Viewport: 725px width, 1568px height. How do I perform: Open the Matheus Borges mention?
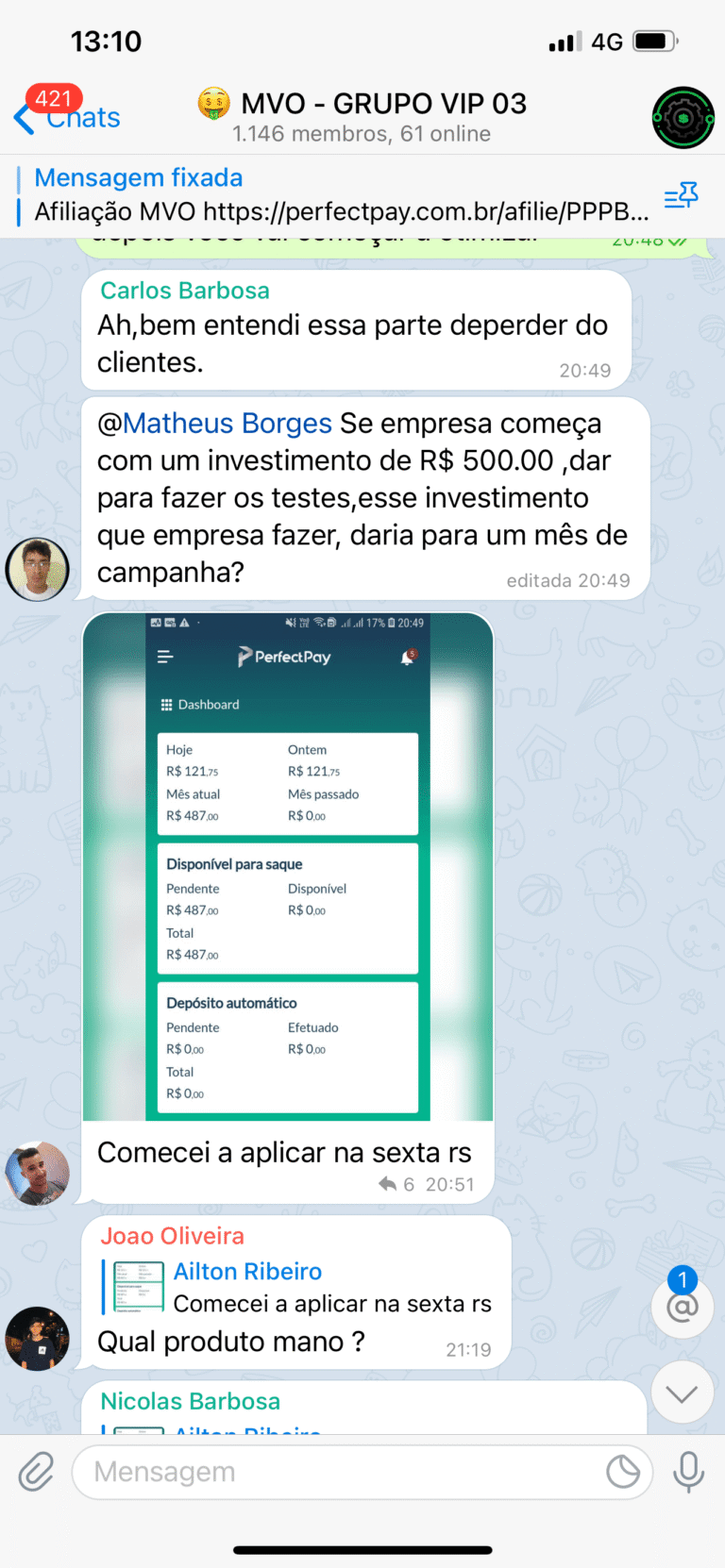[x=227, y=424]
